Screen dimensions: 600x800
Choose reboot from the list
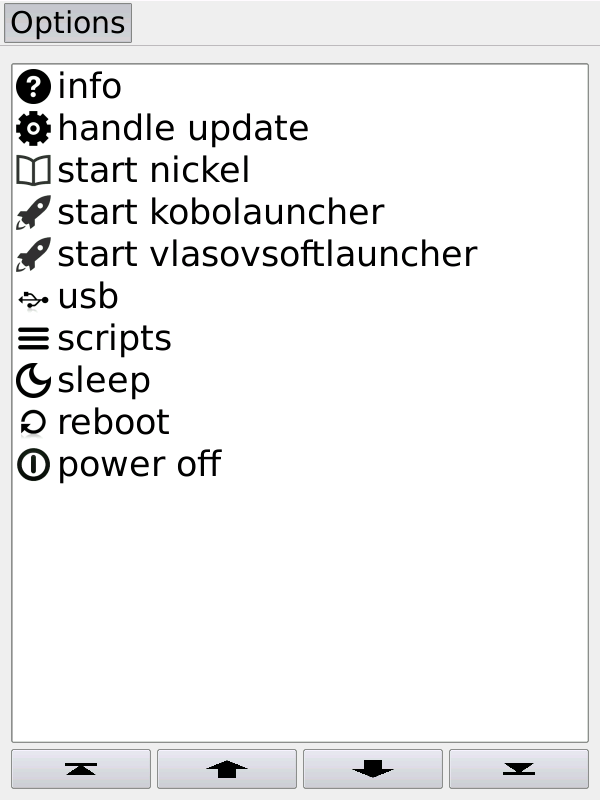[113, 423]
